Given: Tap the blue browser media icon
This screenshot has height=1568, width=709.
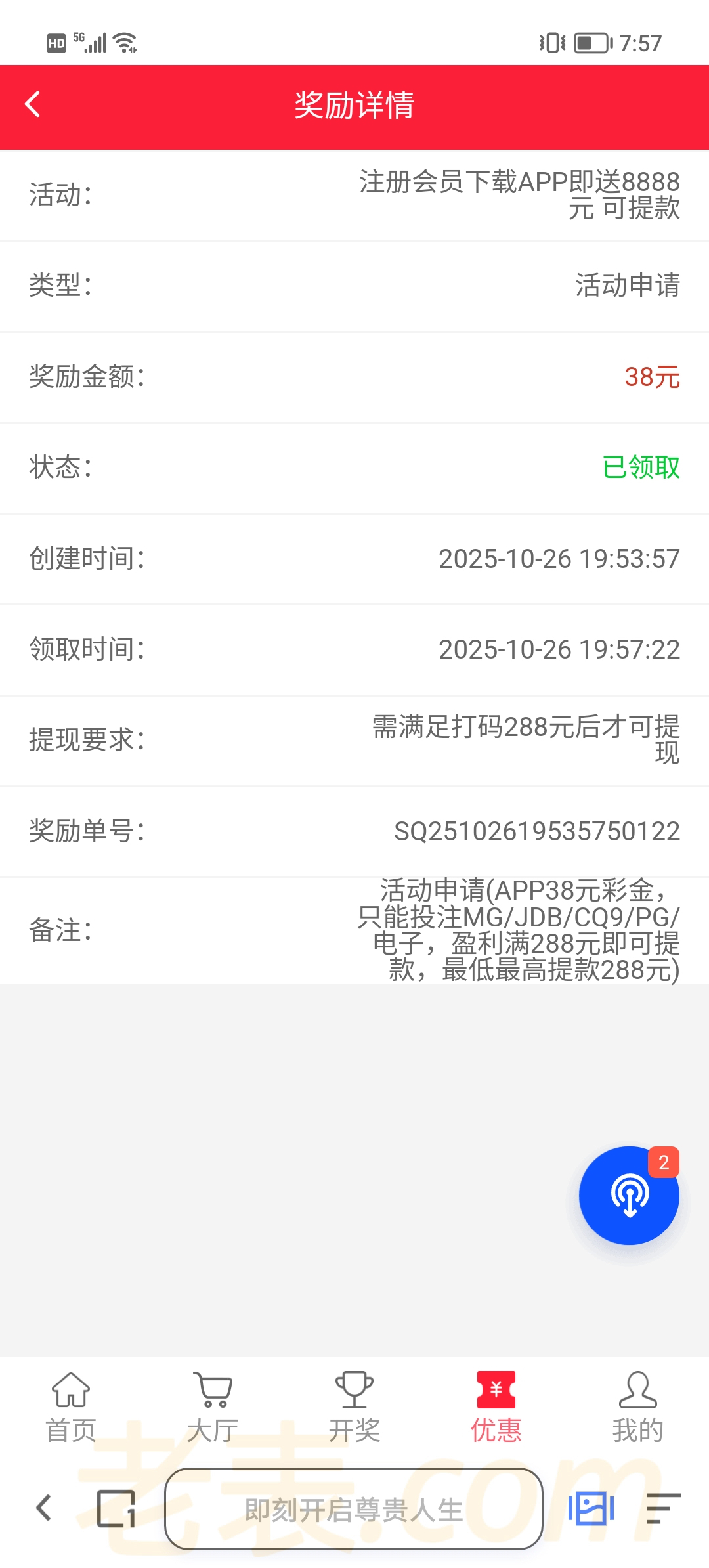Looking at the screenshot, I should click(x=591, y=1508).
